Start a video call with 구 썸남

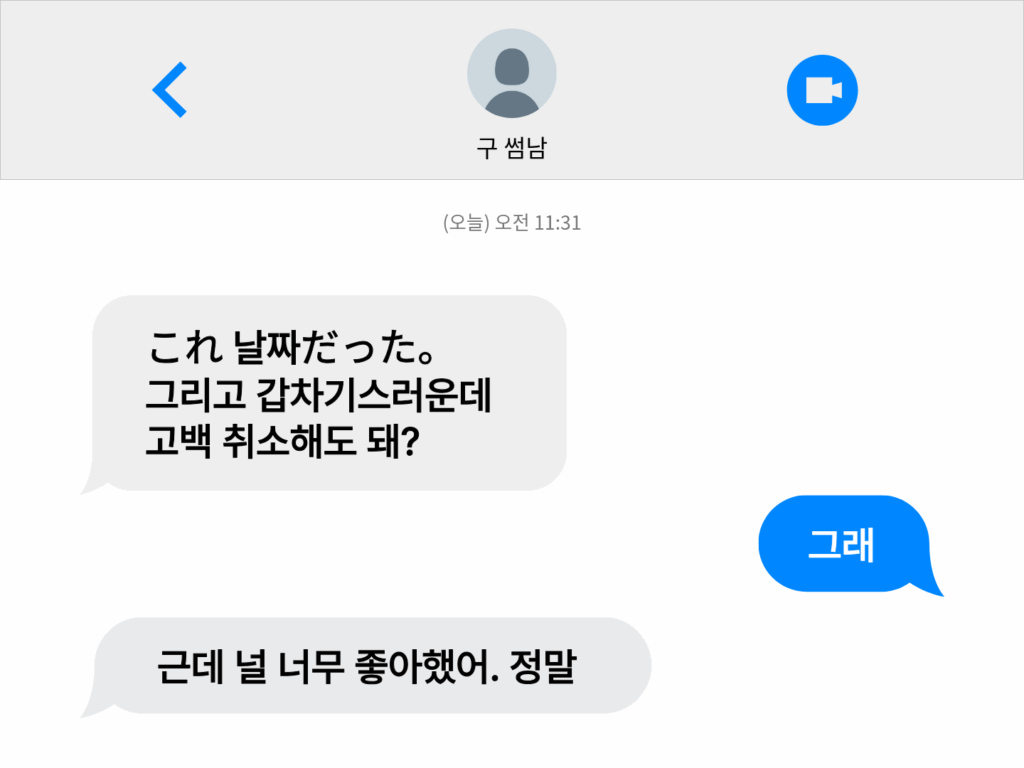(822, 90)
